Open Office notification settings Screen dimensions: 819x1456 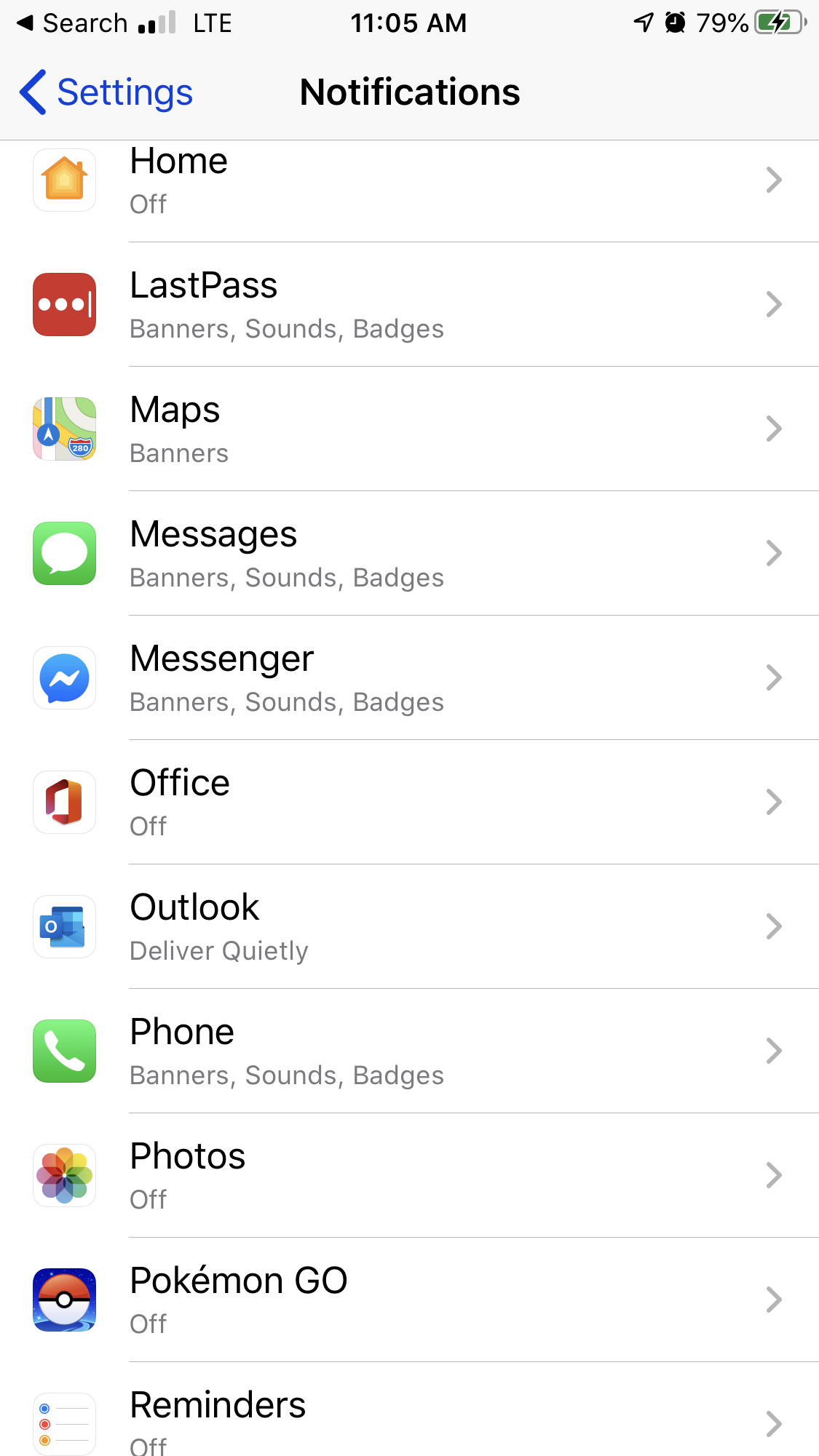click(x=409, y=802)
